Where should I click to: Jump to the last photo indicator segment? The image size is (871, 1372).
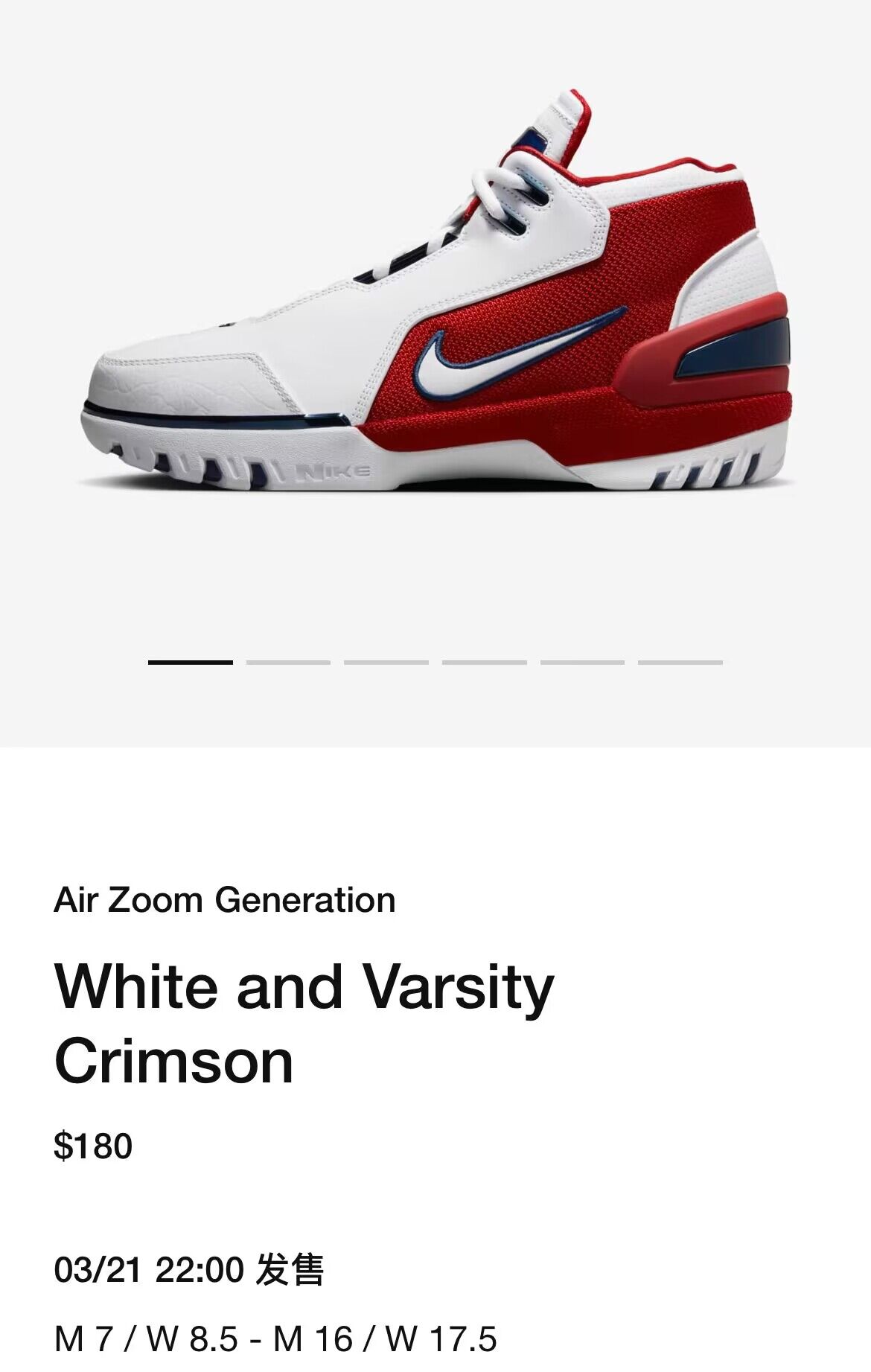click(x=680, y=662)
